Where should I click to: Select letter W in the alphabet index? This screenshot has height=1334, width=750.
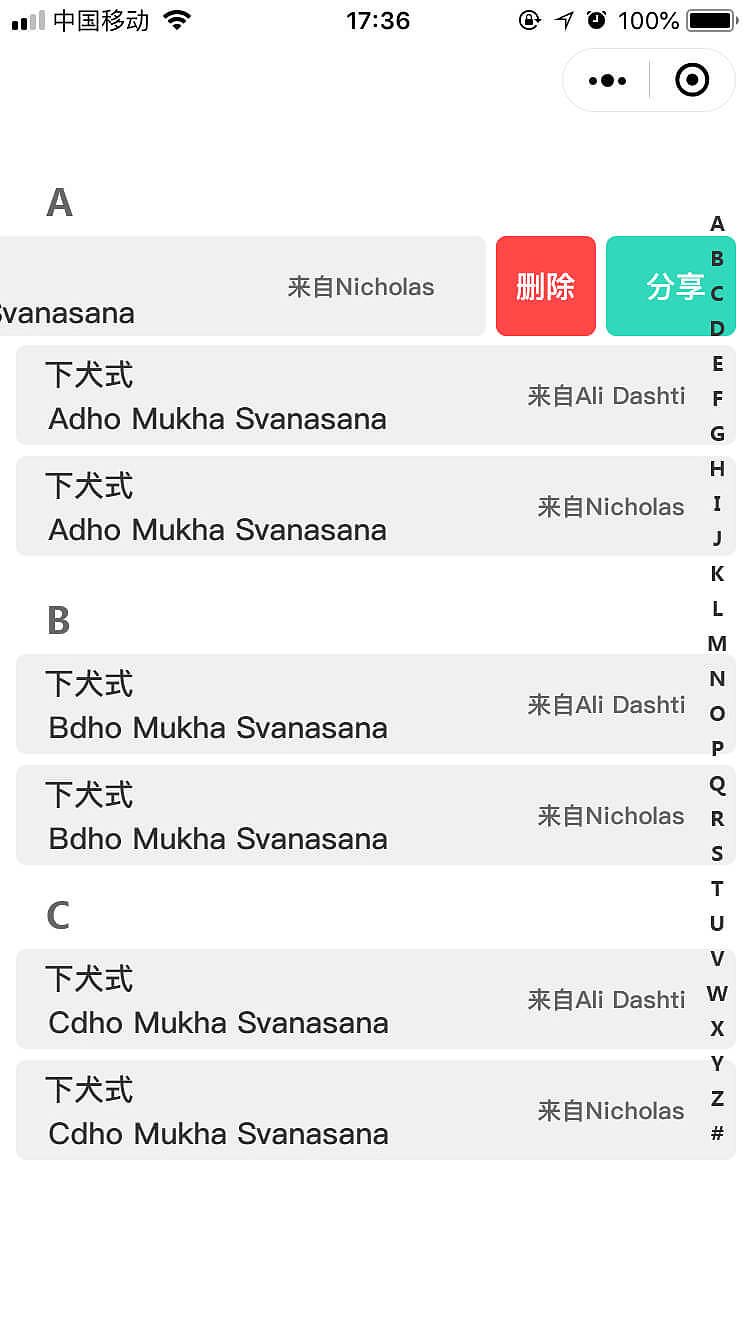click(717, 994)
